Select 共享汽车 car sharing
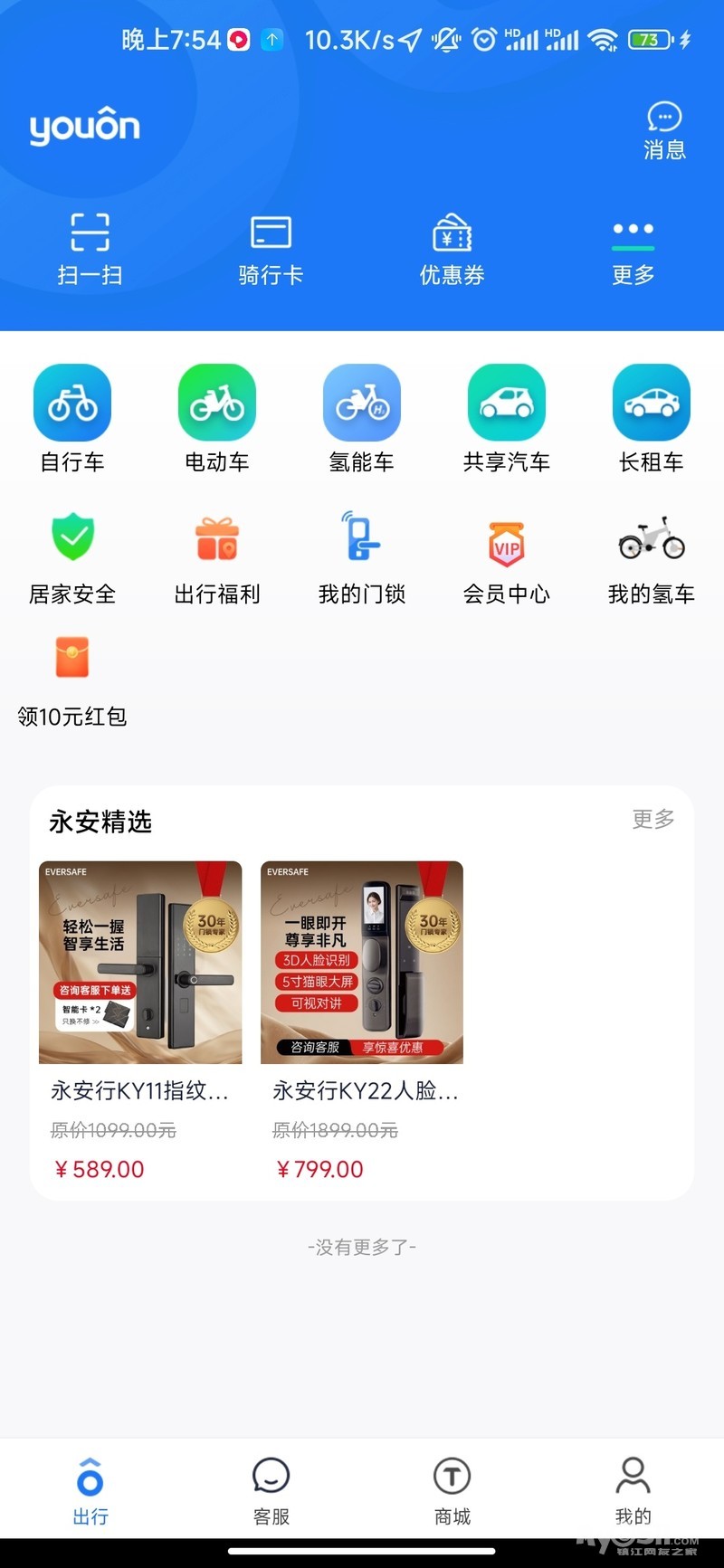The width and height of the screenshot is (724, 1568). point(507,418)
